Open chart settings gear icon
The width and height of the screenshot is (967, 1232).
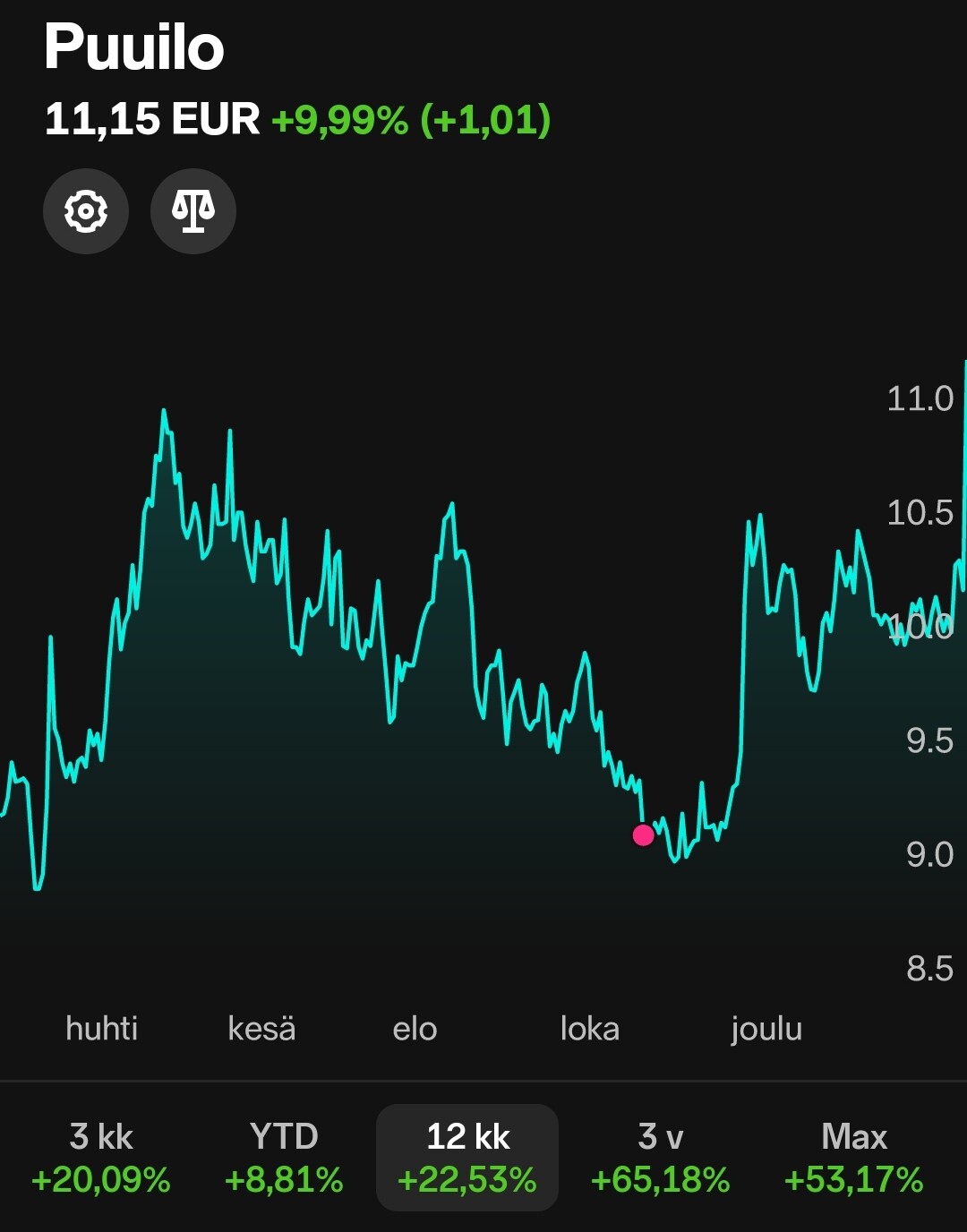point(86,211)
